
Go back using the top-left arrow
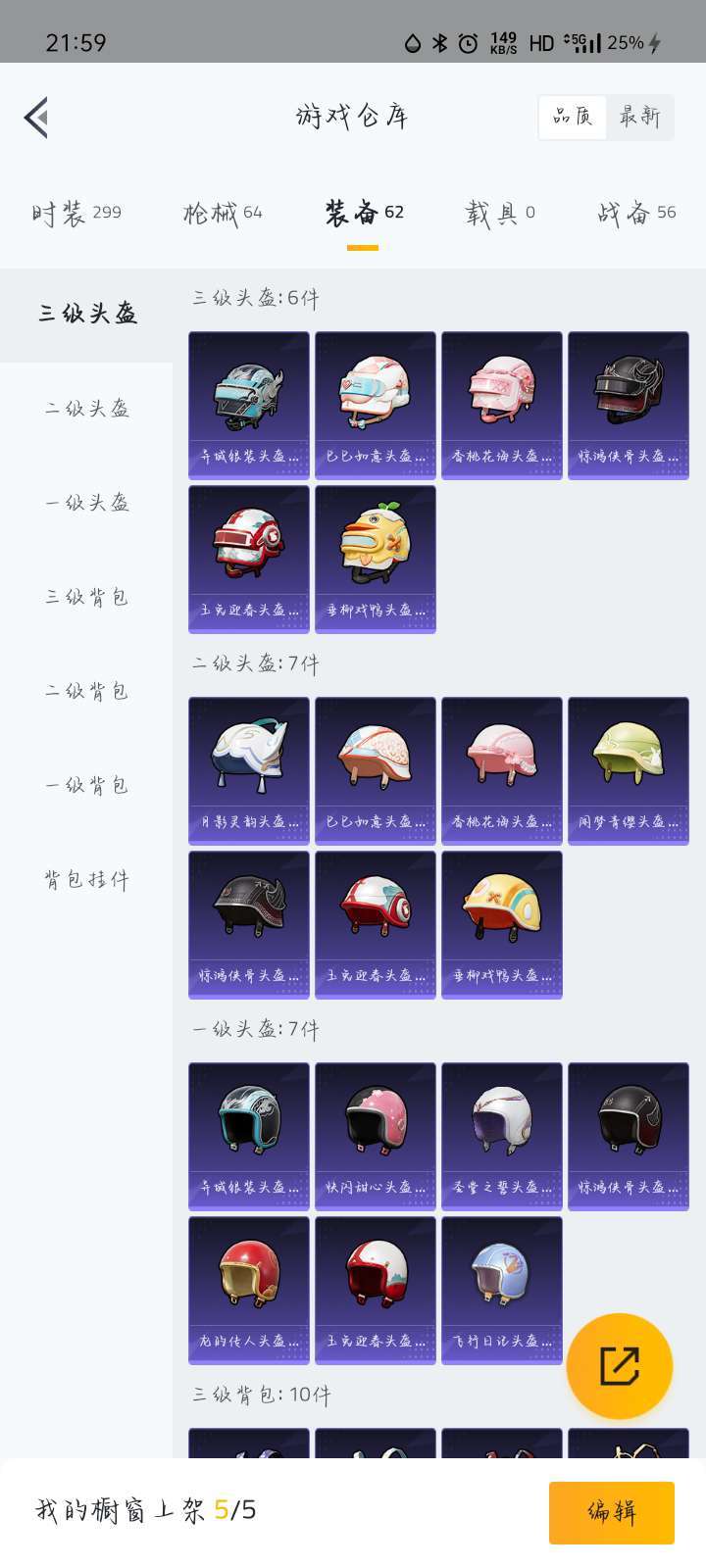point(36,118)
